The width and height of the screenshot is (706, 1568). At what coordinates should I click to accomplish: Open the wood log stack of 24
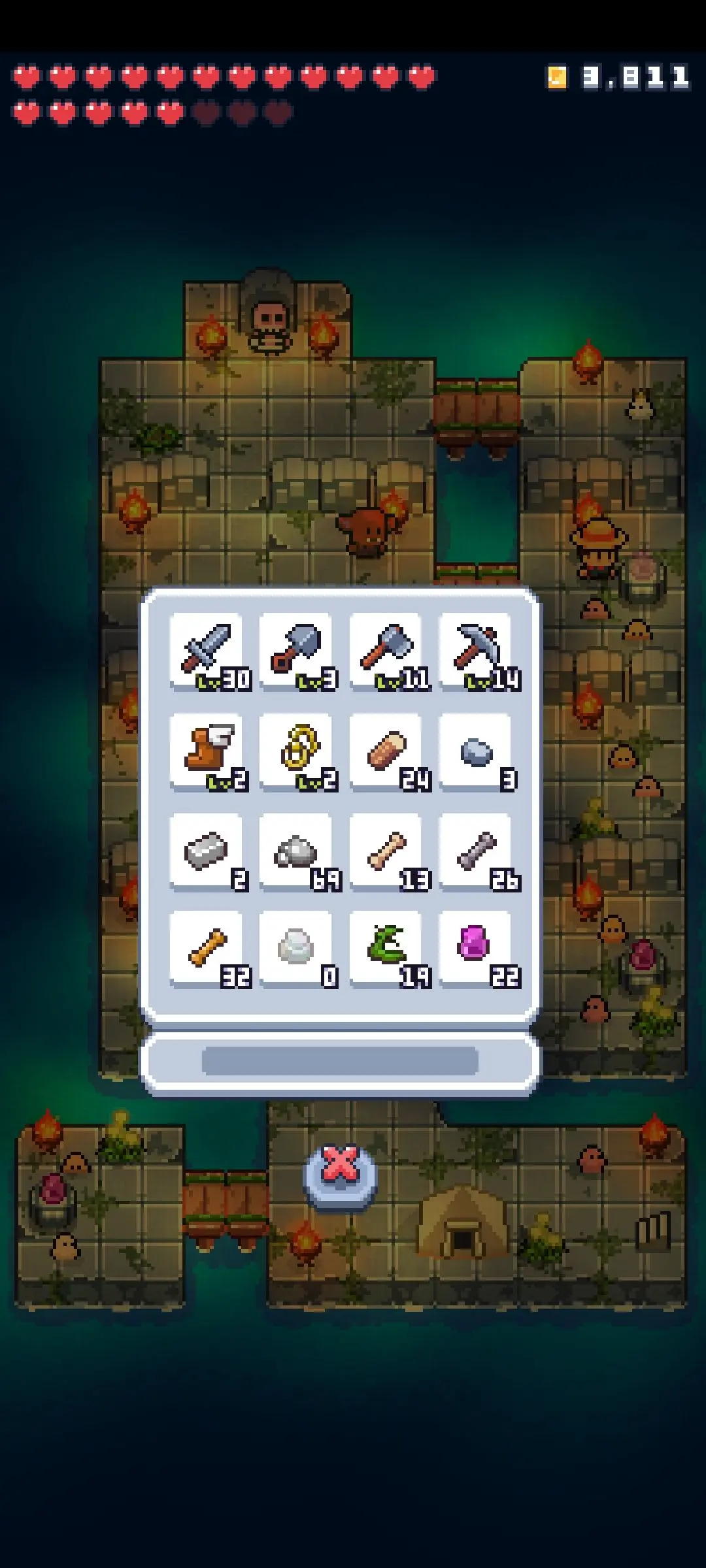(x=386, y=751)
